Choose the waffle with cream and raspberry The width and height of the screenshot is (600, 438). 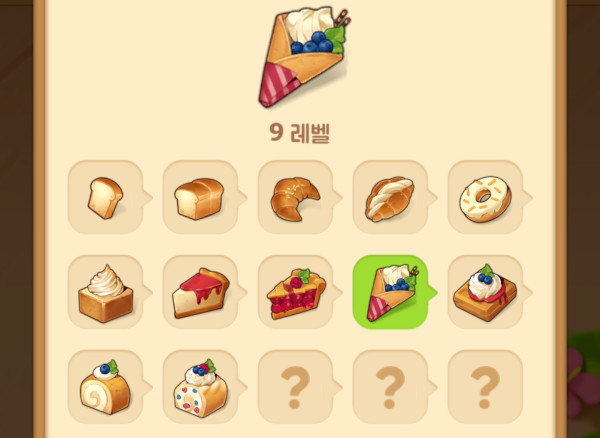(x=484, y=292)
